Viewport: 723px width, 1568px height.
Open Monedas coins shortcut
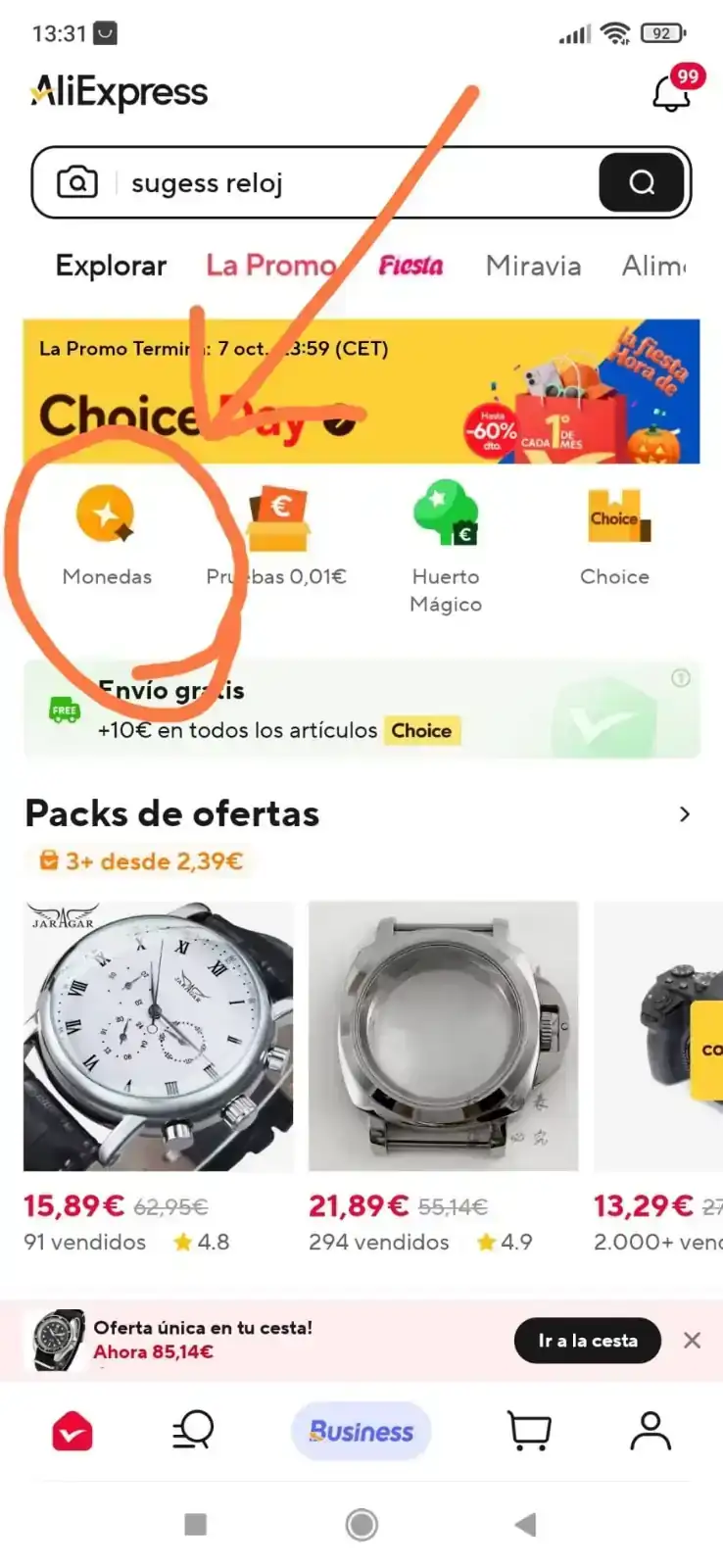pyautogui.click(x=106, y=534)
